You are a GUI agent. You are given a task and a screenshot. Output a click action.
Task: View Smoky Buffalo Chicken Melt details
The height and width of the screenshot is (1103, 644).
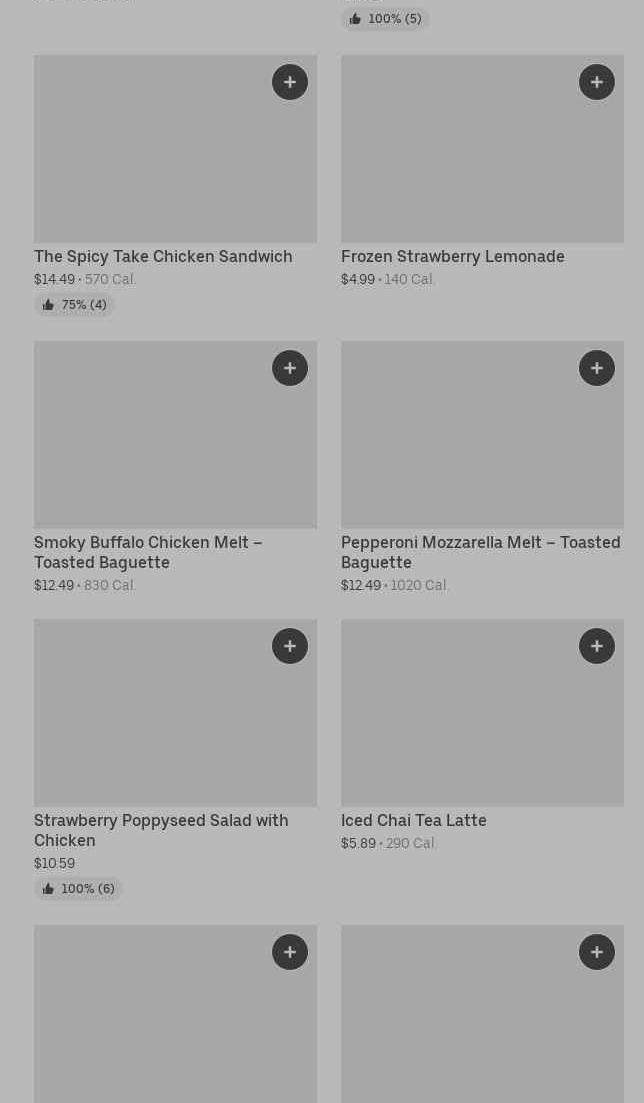(x=148, y=552)
